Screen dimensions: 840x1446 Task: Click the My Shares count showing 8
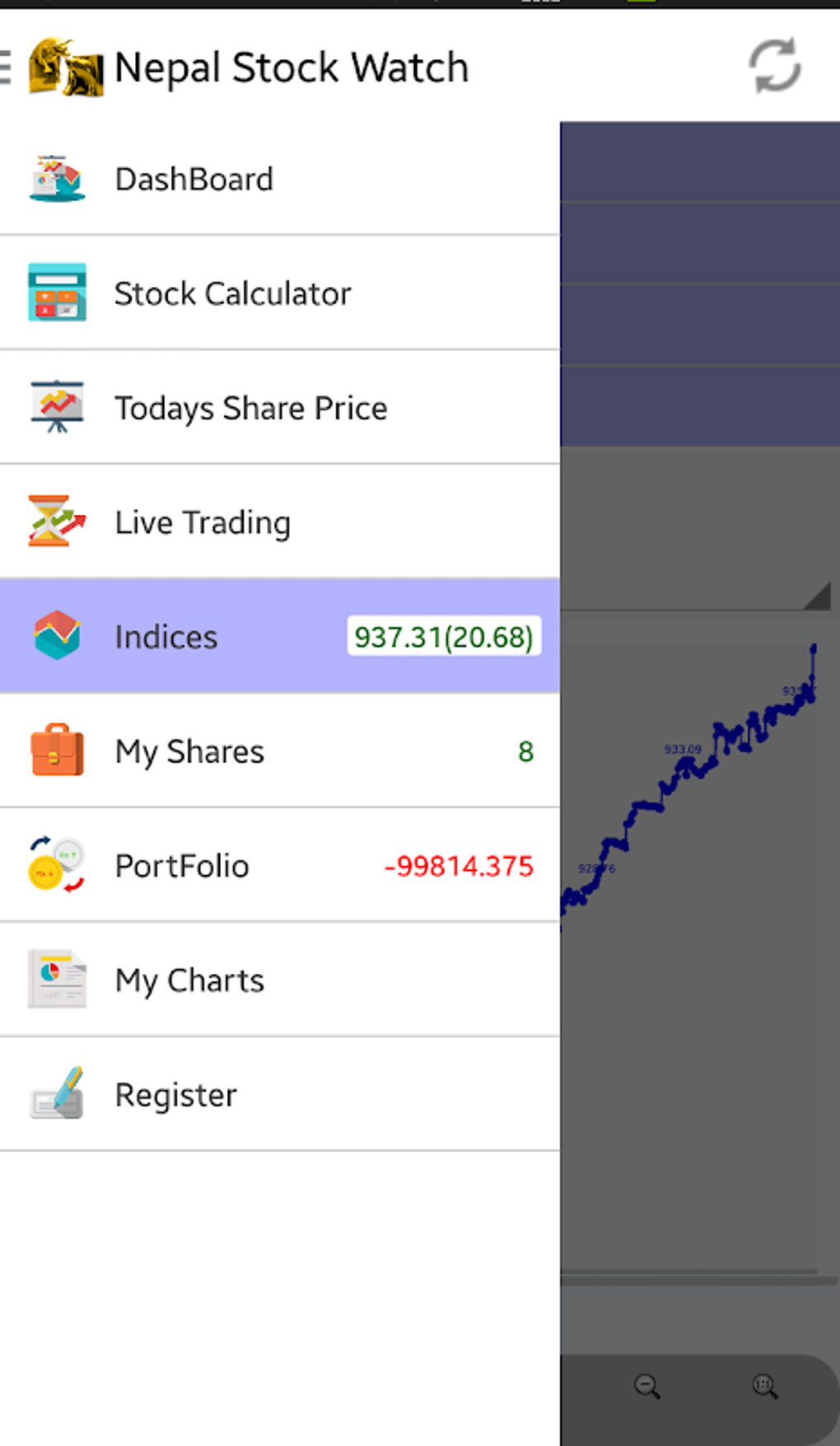(525, 751)
